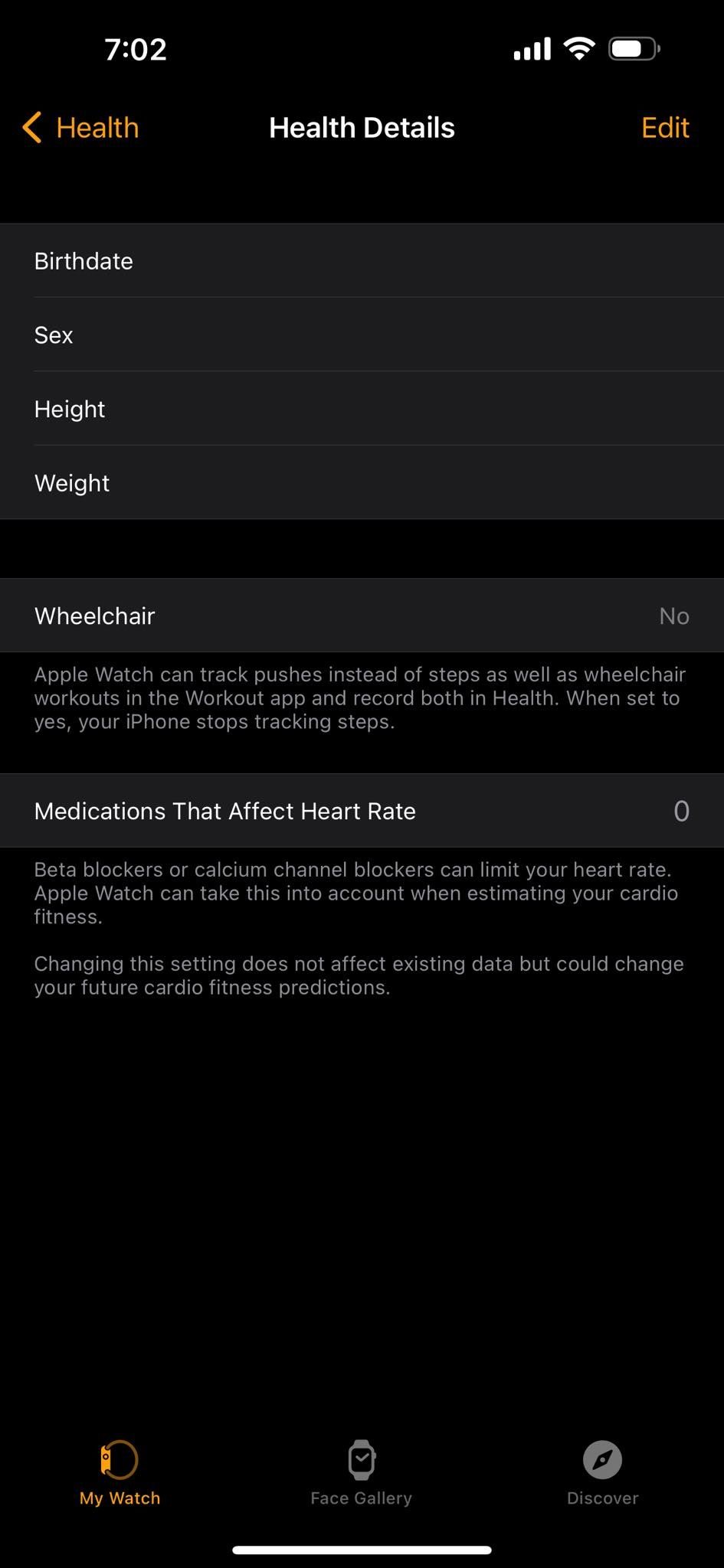
Task: Open the Sex selection row
Action: point(362,335)
